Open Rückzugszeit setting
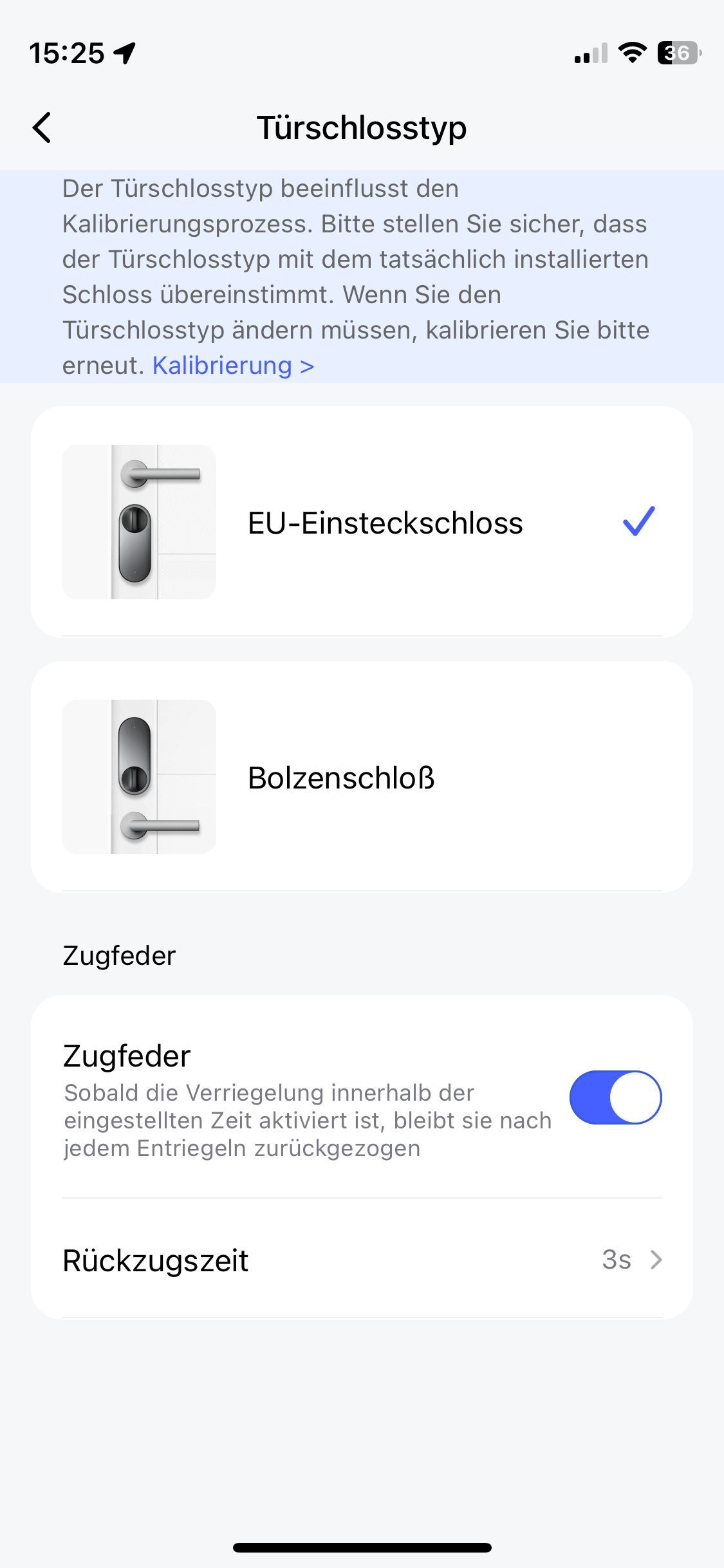Screen dimensions: 724x1568 pos(362,1260)
